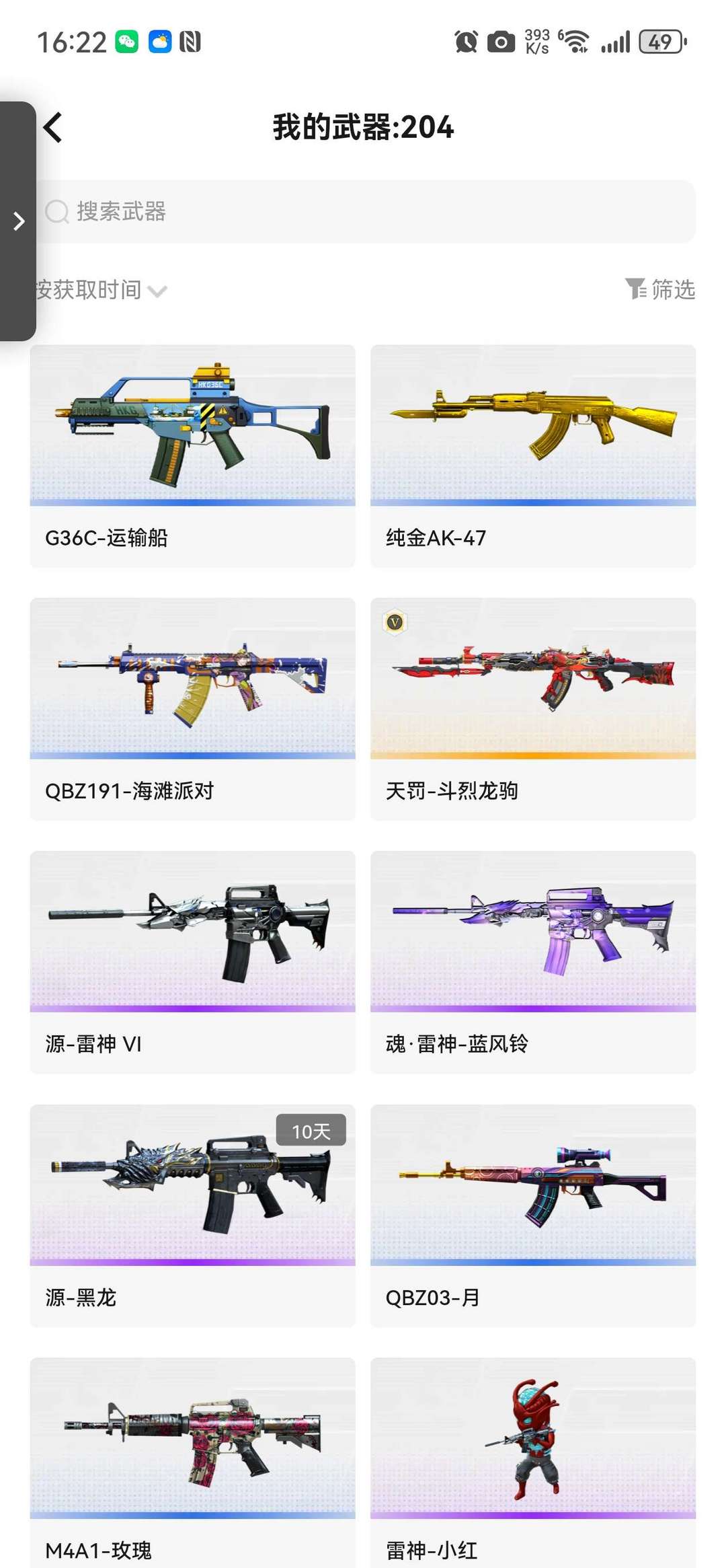Go back using the top-left arrow
The height and width of the screenshot is (1568, 726).
pos(52,127)
